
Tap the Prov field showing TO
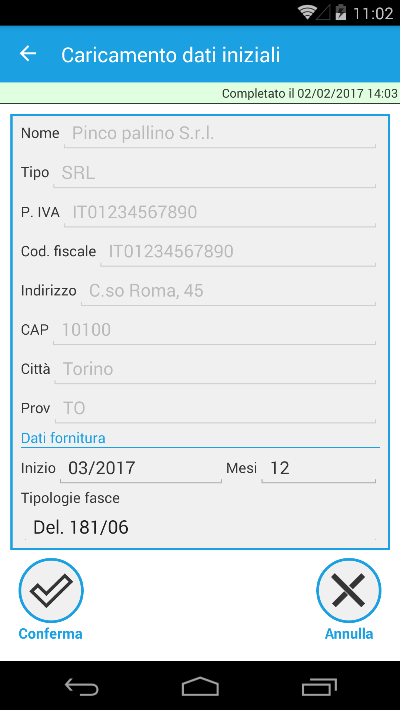point(215,409)
